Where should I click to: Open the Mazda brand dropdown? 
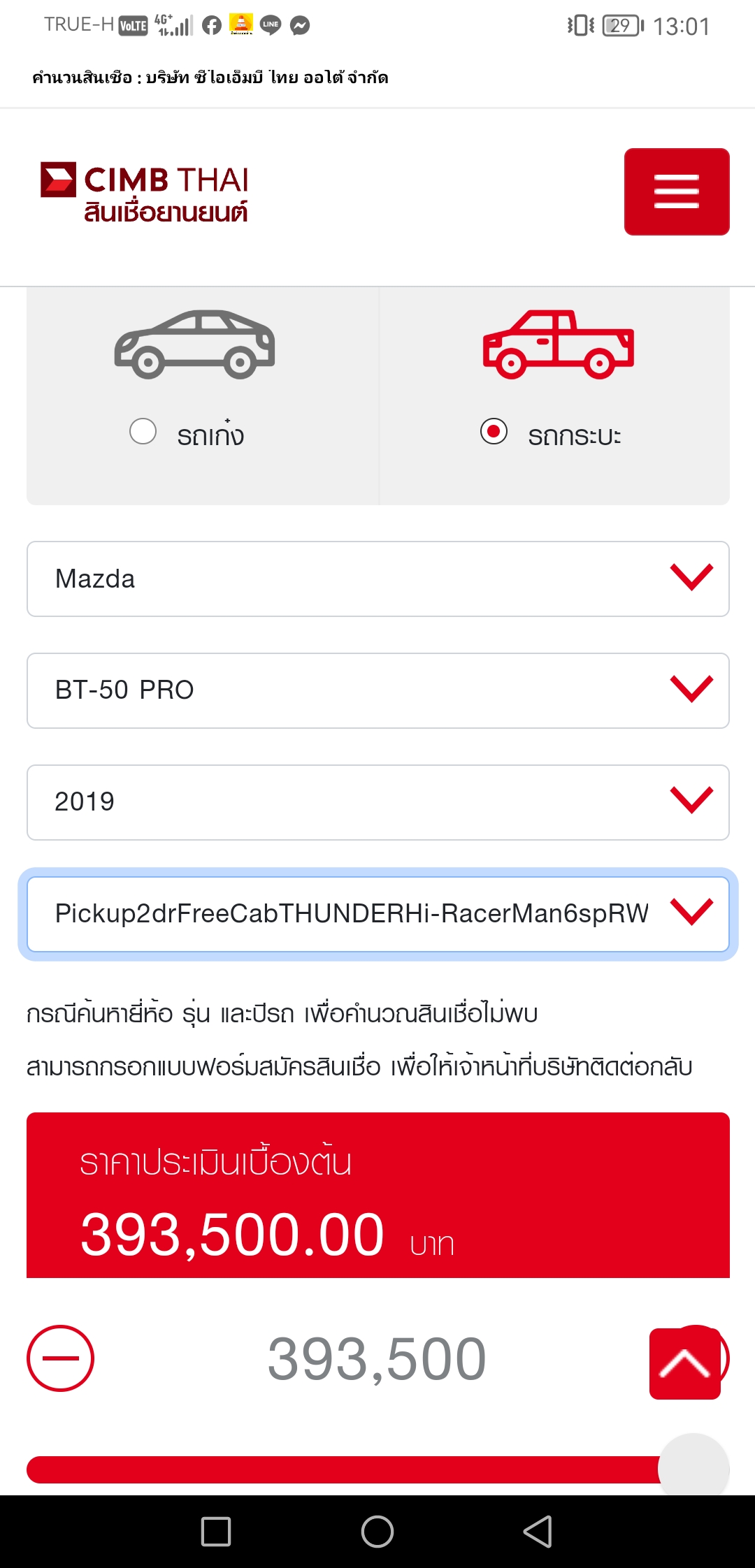click(377, 579)
